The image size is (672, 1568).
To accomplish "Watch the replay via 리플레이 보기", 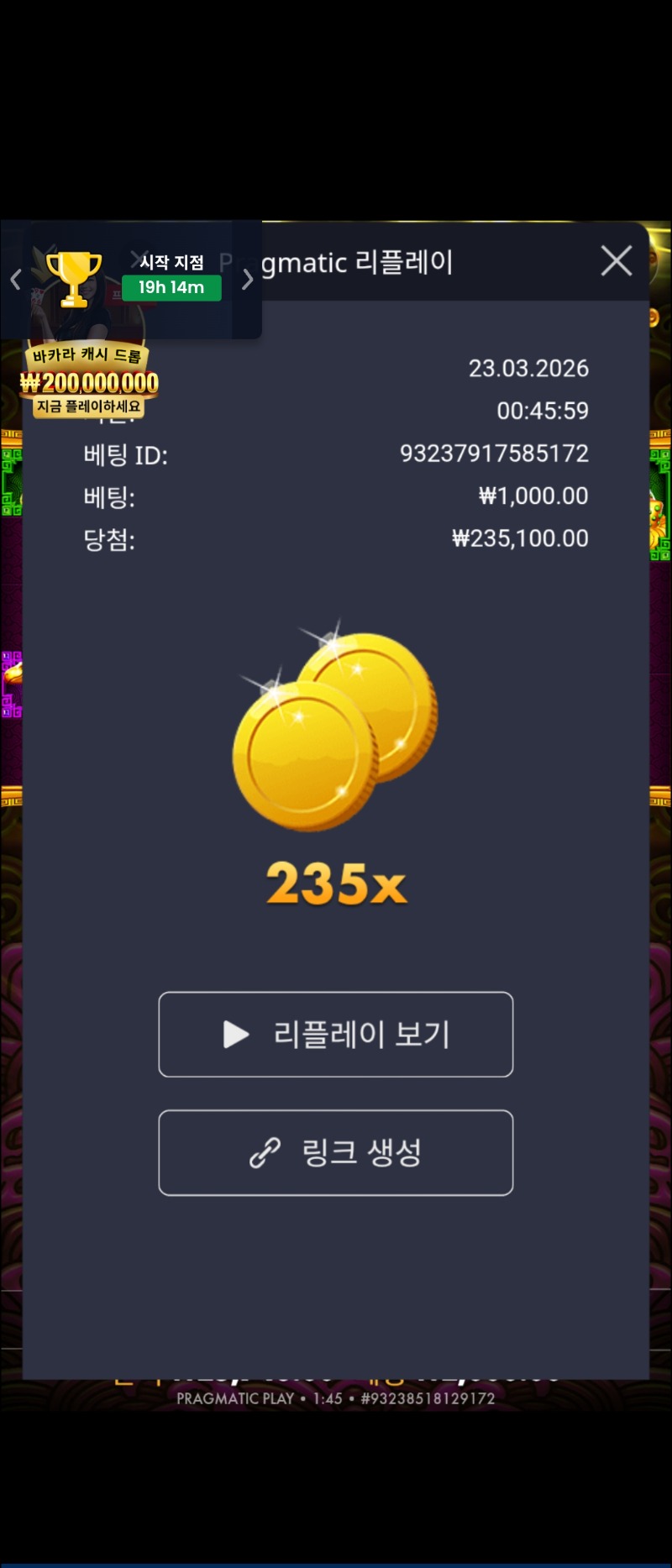I will tap(336, 1034).
